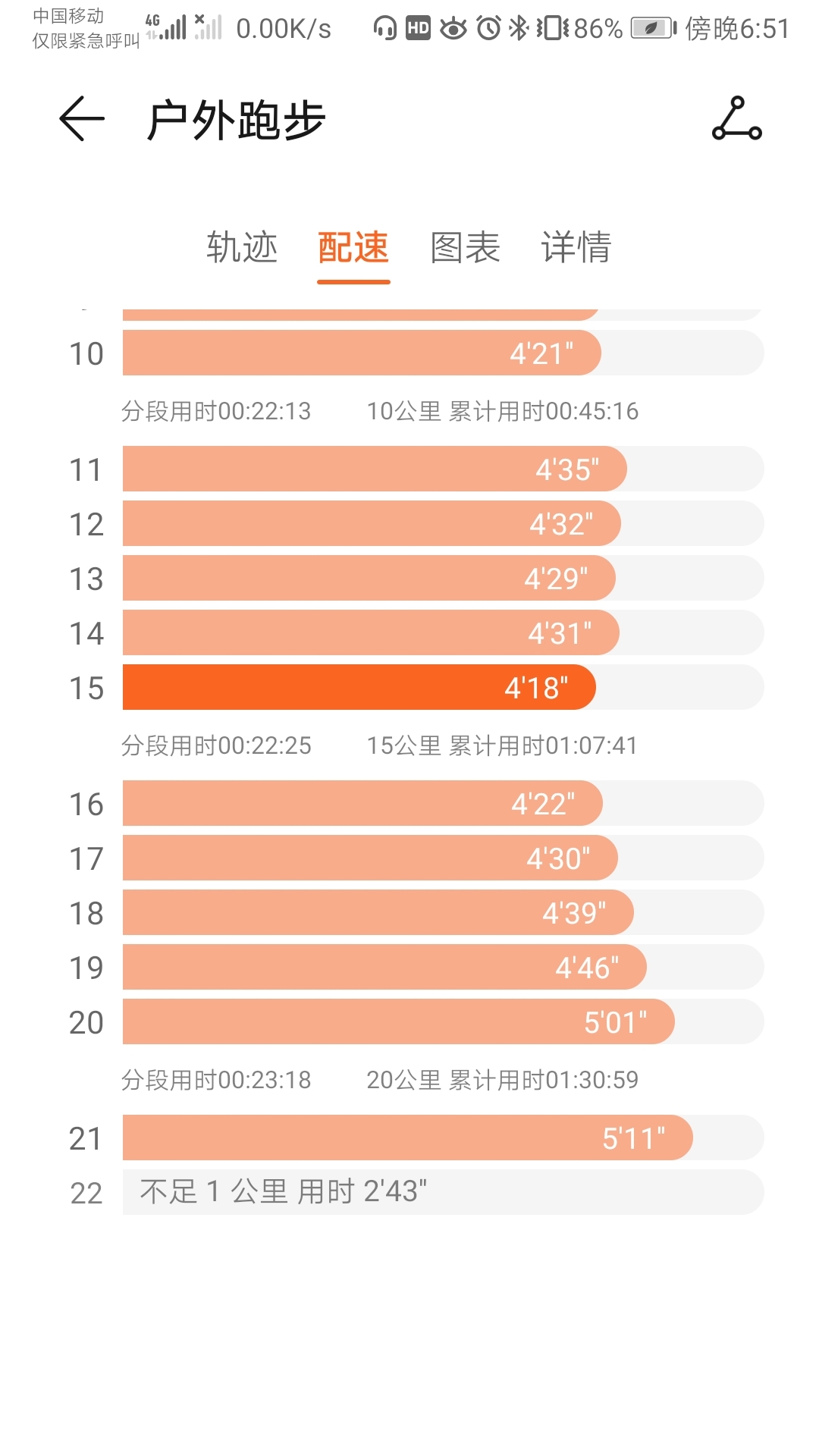Tap the eye protection icon in status bar
Screen dimensions: 819x1456
(453, 27)
